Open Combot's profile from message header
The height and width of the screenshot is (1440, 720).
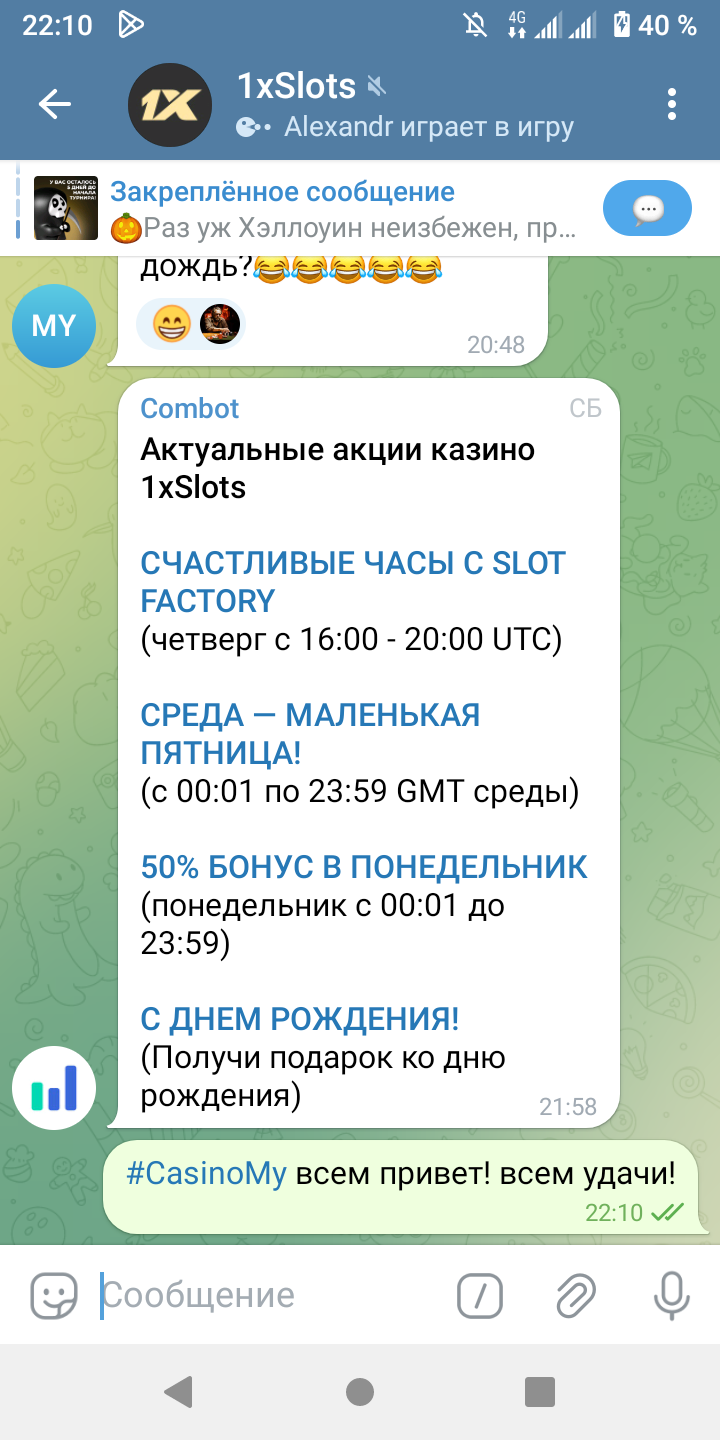point(190,408)
